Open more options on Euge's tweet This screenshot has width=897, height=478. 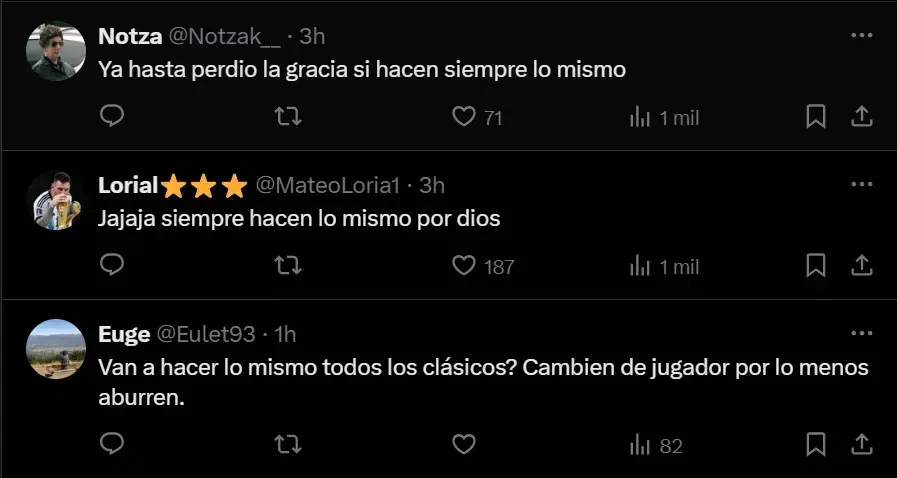pyautogui.click(x=861, y=333)
